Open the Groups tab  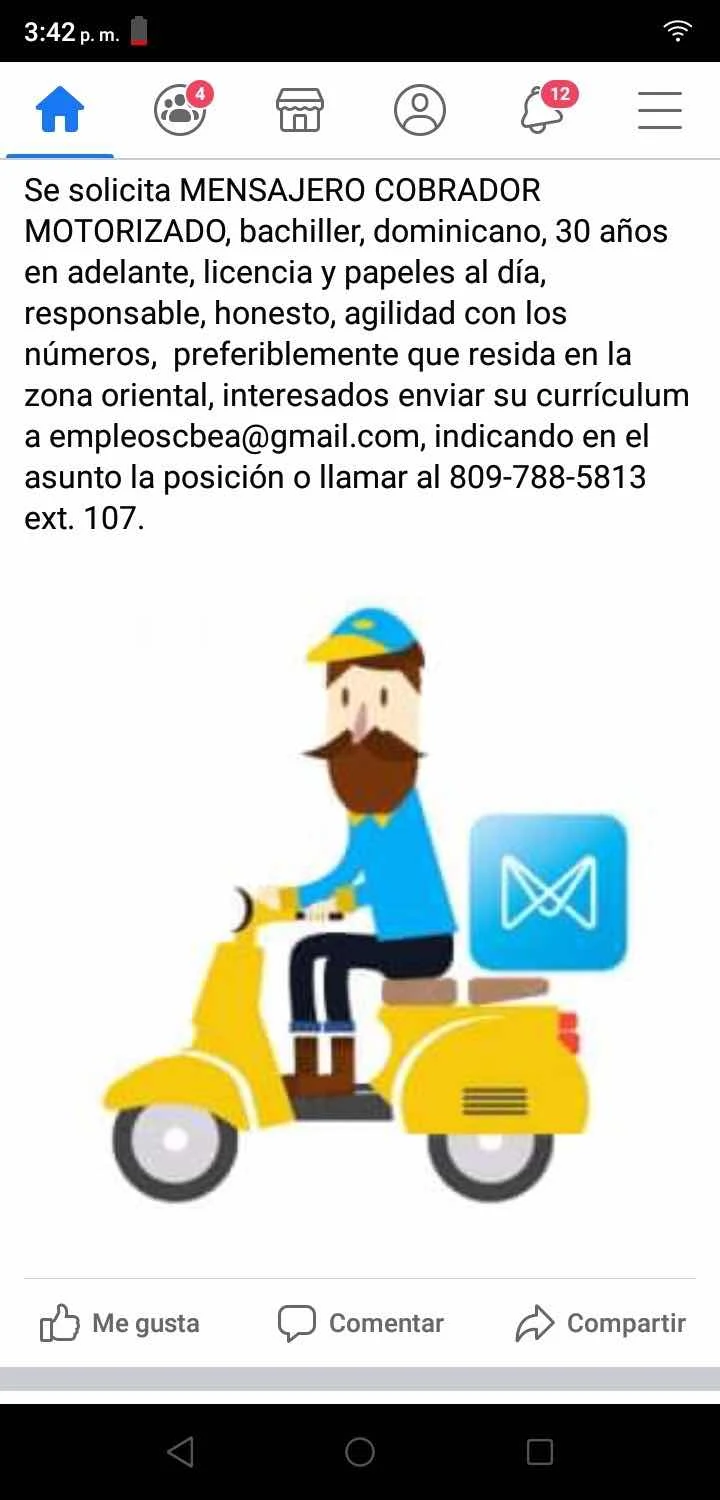coord(180,110)
